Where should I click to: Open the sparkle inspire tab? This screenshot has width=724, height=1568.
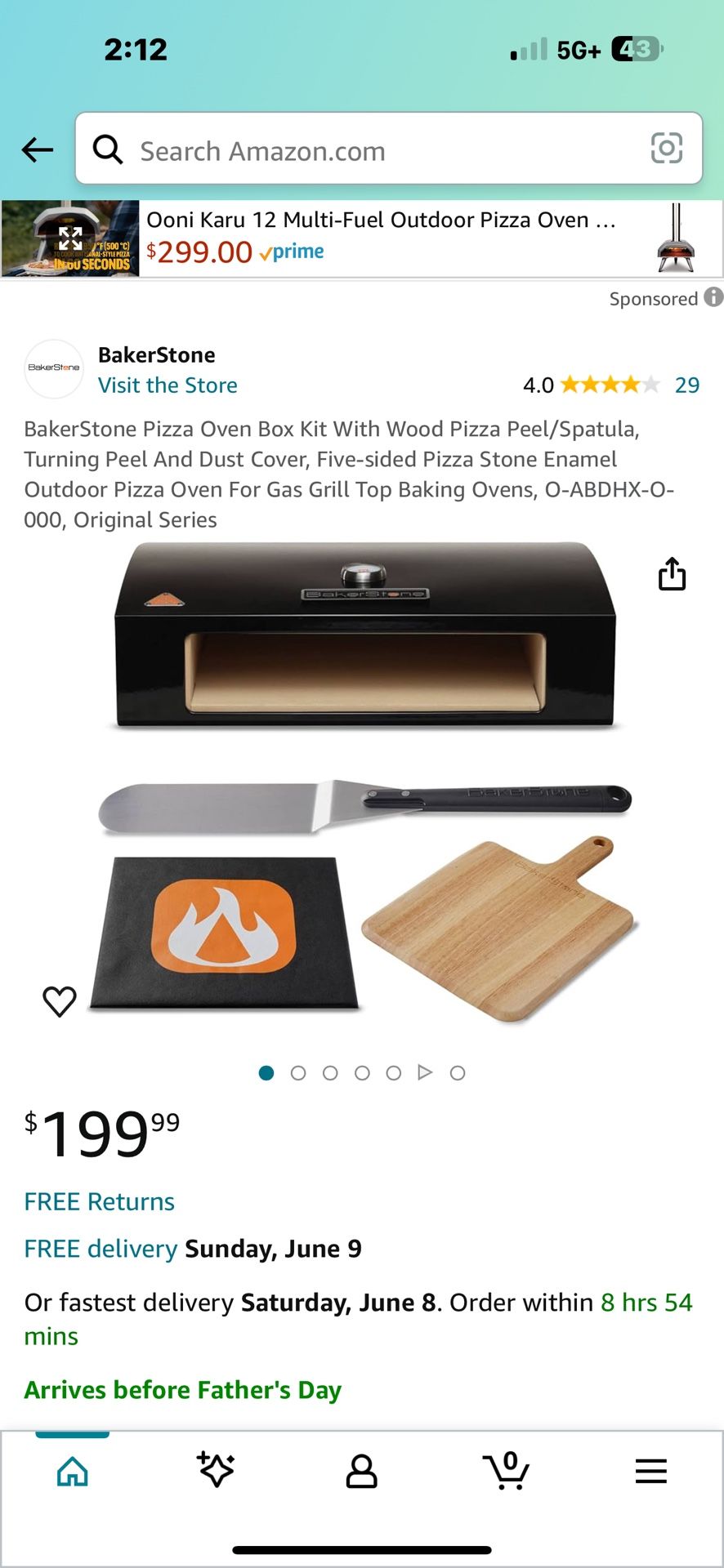click(x=217, y=1470)
